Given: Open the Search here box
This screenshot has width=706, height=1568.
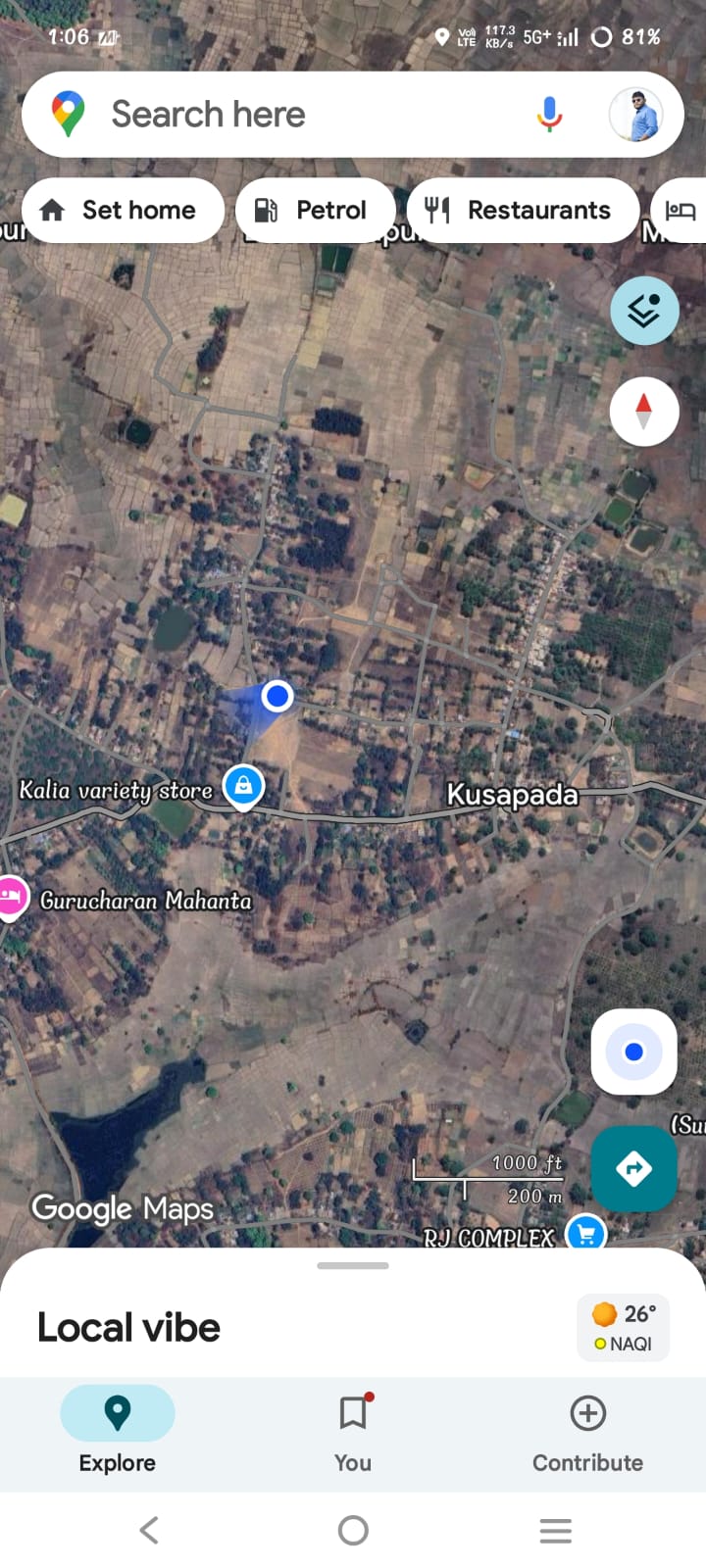Looking at the screenshot, I should tap(294, 115).
